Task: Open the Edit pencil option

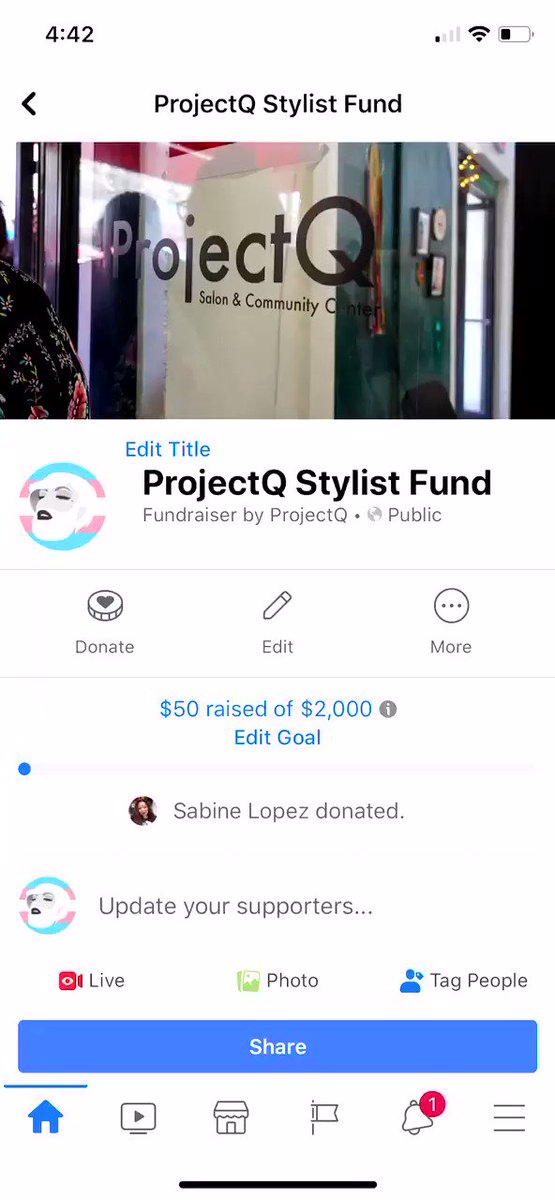Action: tap(277, 622)
